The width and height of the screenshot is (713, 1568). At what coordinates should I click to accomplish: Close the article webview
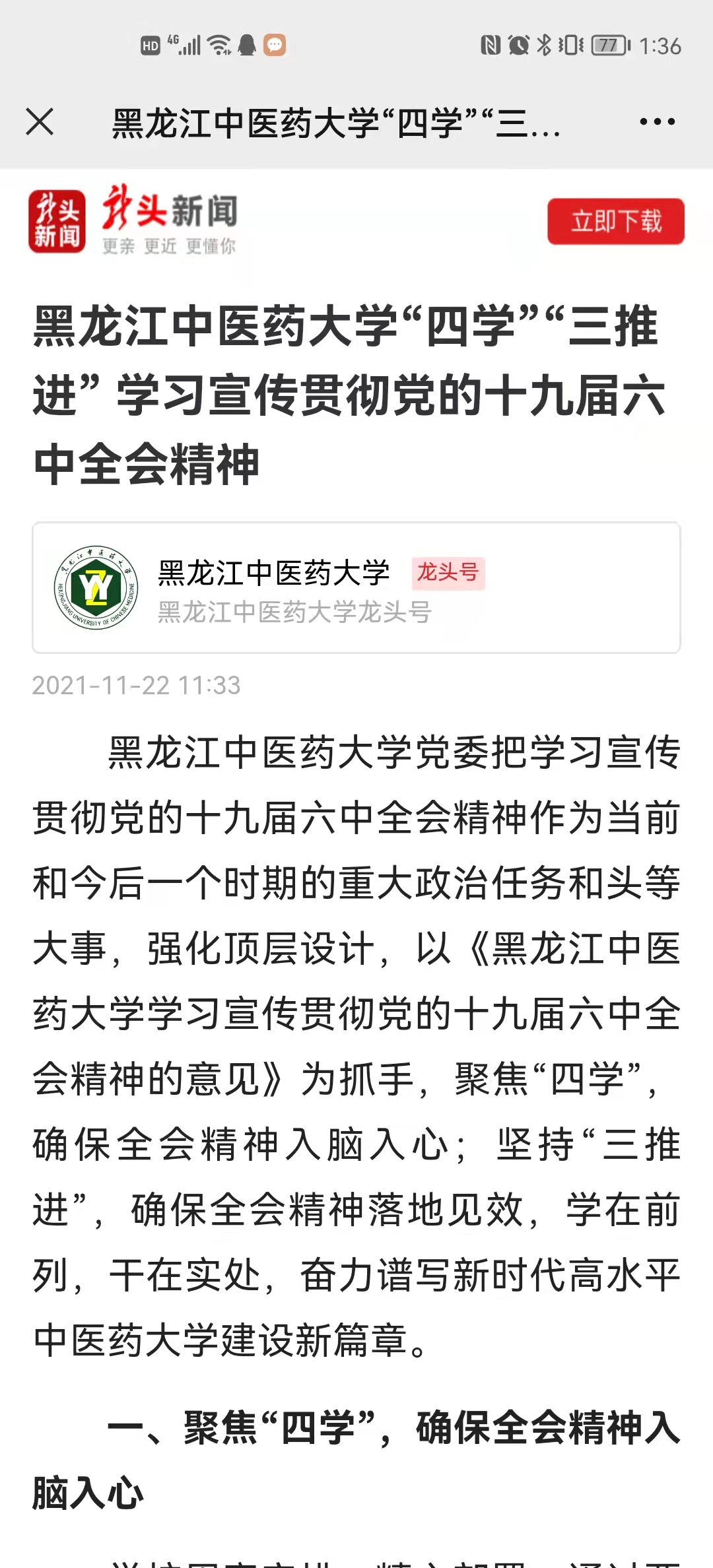pyautogui.click(x=40, y=122)
